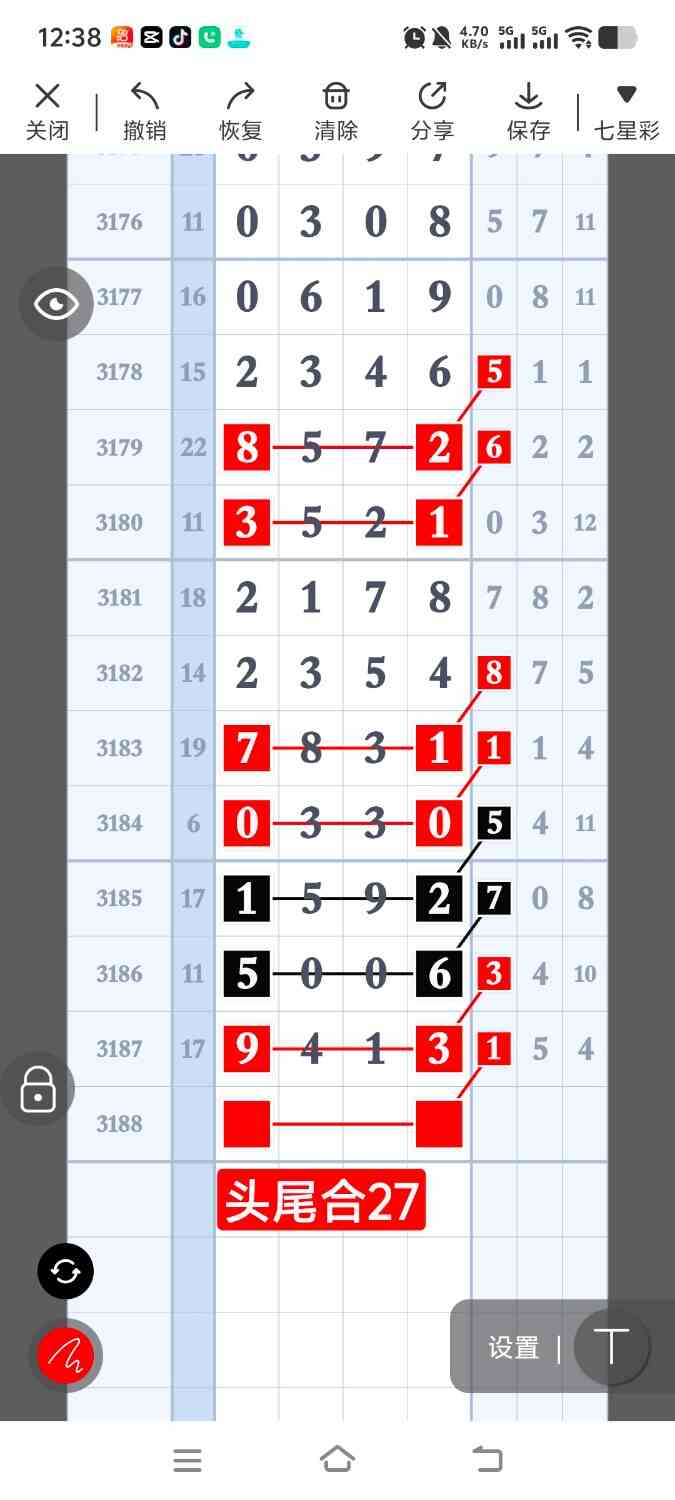Tap the 关闭 close button
This screenshot has height=1500, width=675.
pos(47,112)
